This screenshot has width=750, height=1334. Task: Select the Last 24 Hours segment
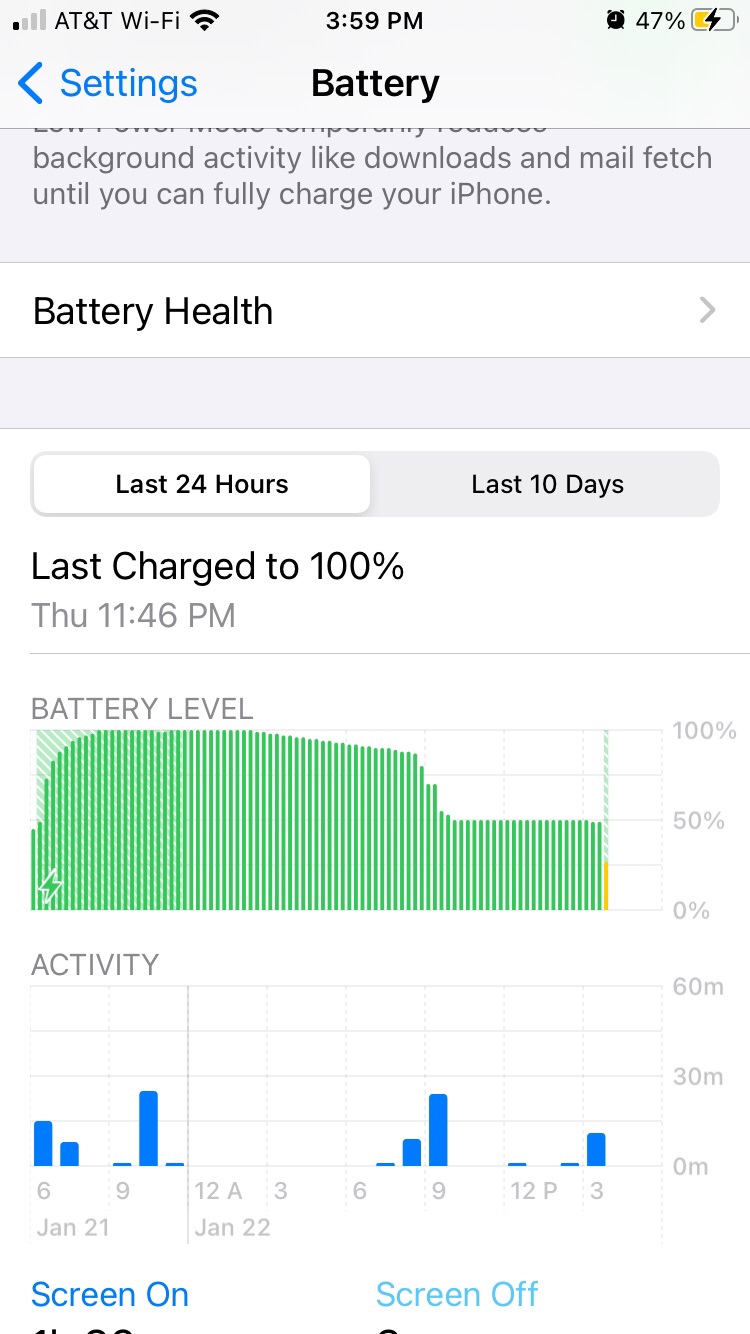point(202,485)
